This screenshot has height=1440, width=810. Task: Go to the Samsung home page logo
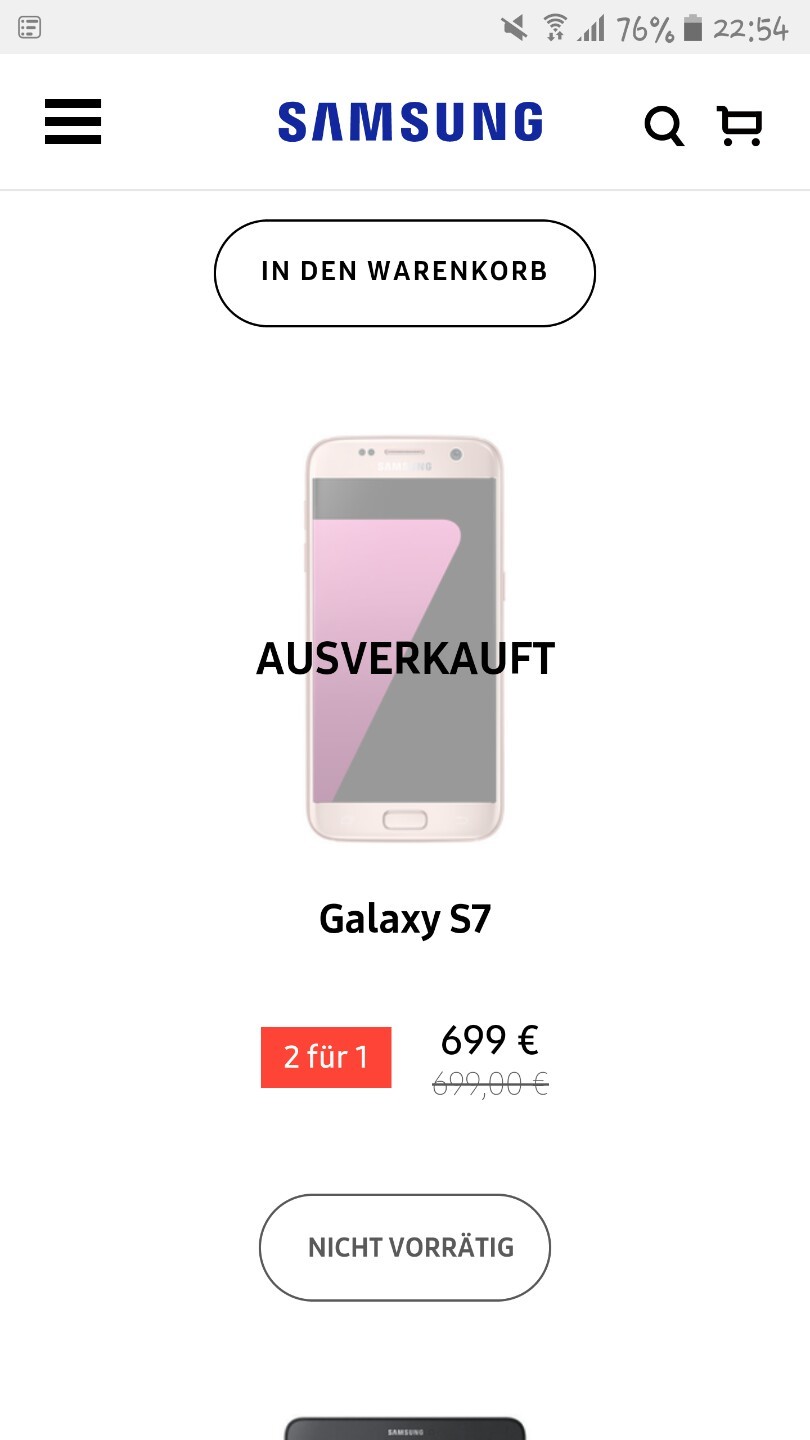[x=410, y=122]
